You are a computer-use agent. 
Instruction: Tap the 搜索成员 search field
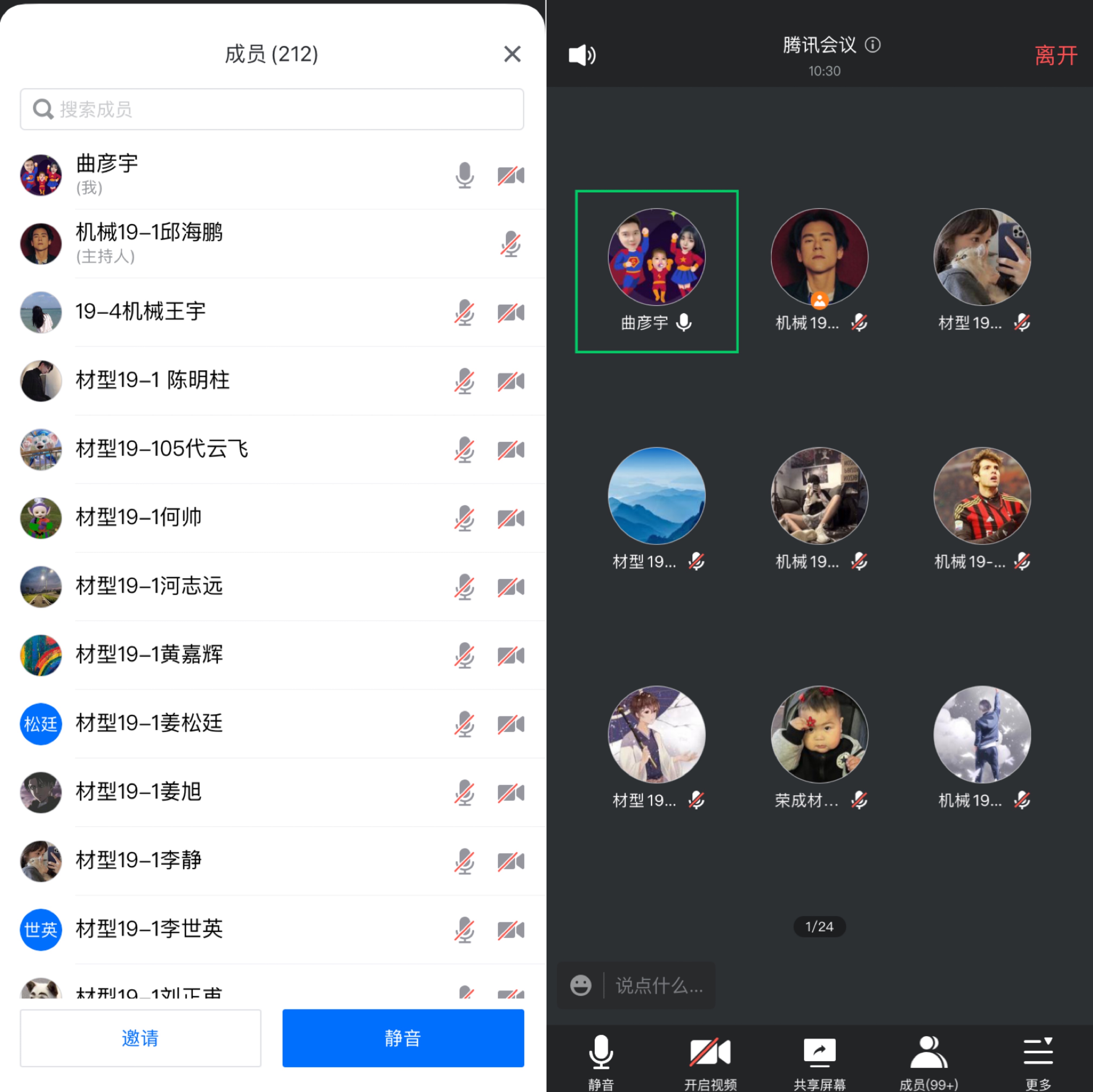[272, 109]
